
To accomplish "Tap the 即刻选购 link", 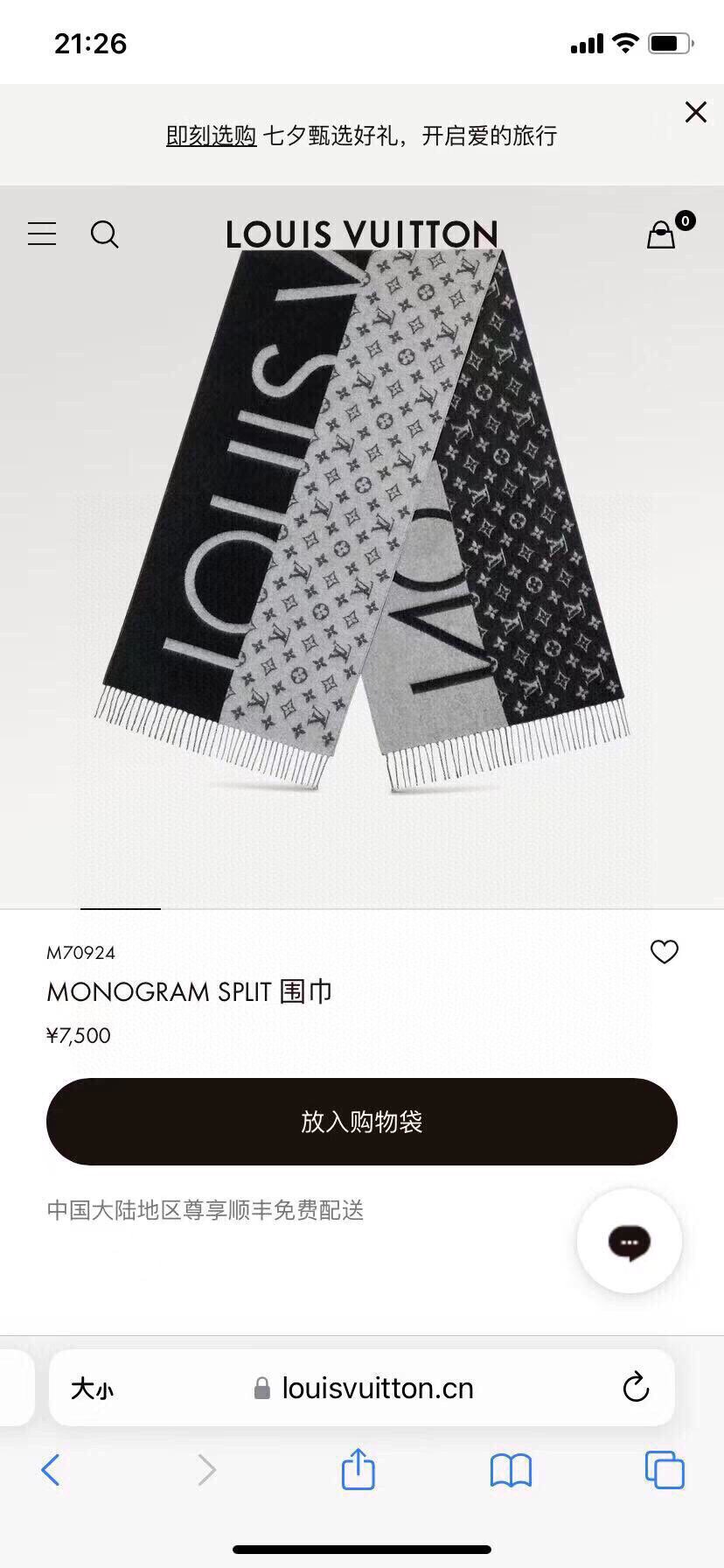I will coord(211,136).
